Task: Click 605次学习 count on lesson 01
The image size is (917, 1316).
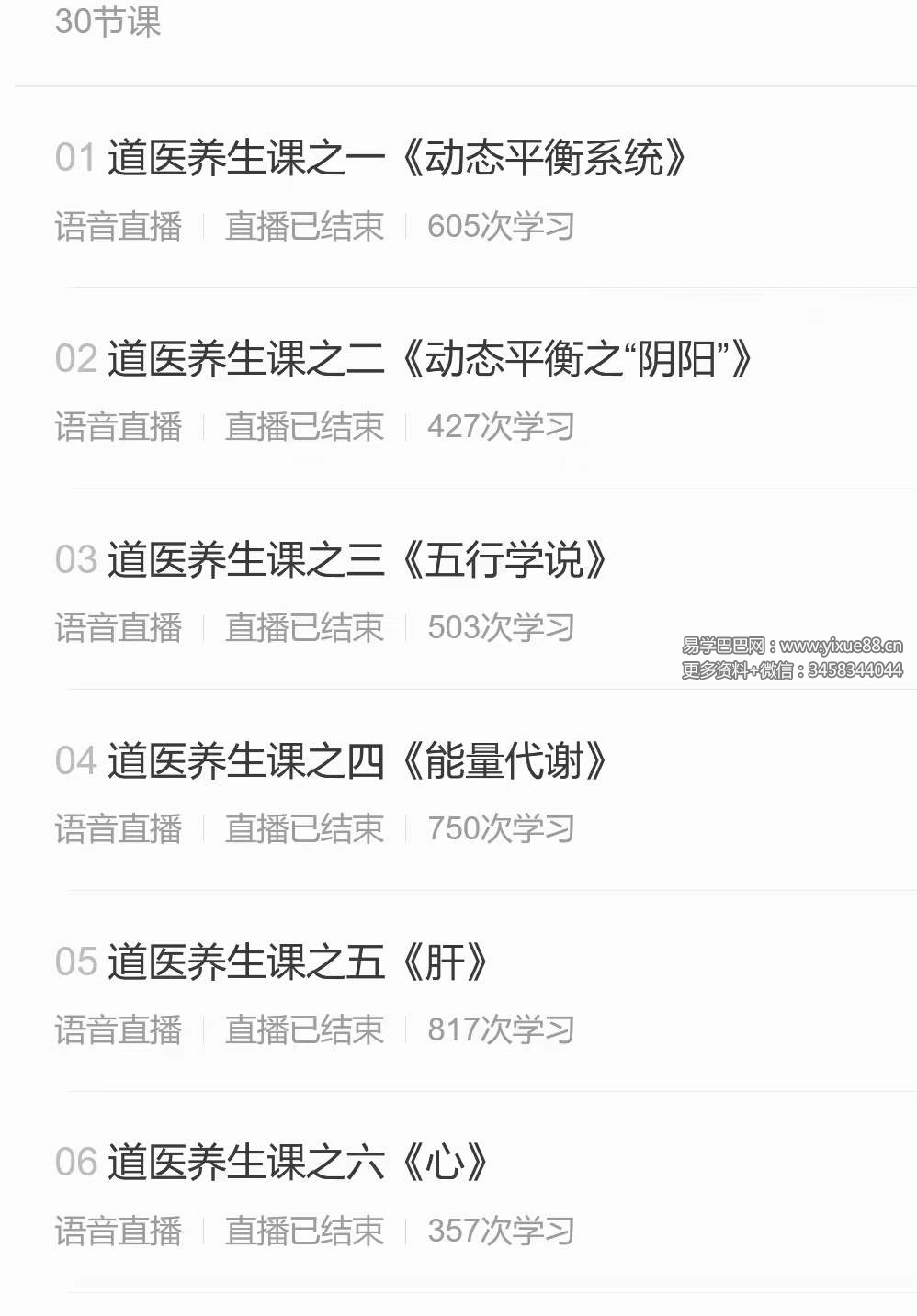Action: click(501, 225)
